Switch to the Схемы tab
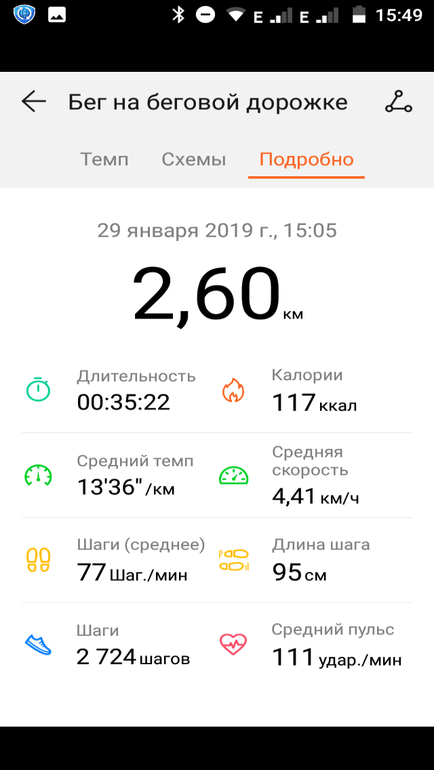Screen dimensions: 434x770 tap(194, 160)
